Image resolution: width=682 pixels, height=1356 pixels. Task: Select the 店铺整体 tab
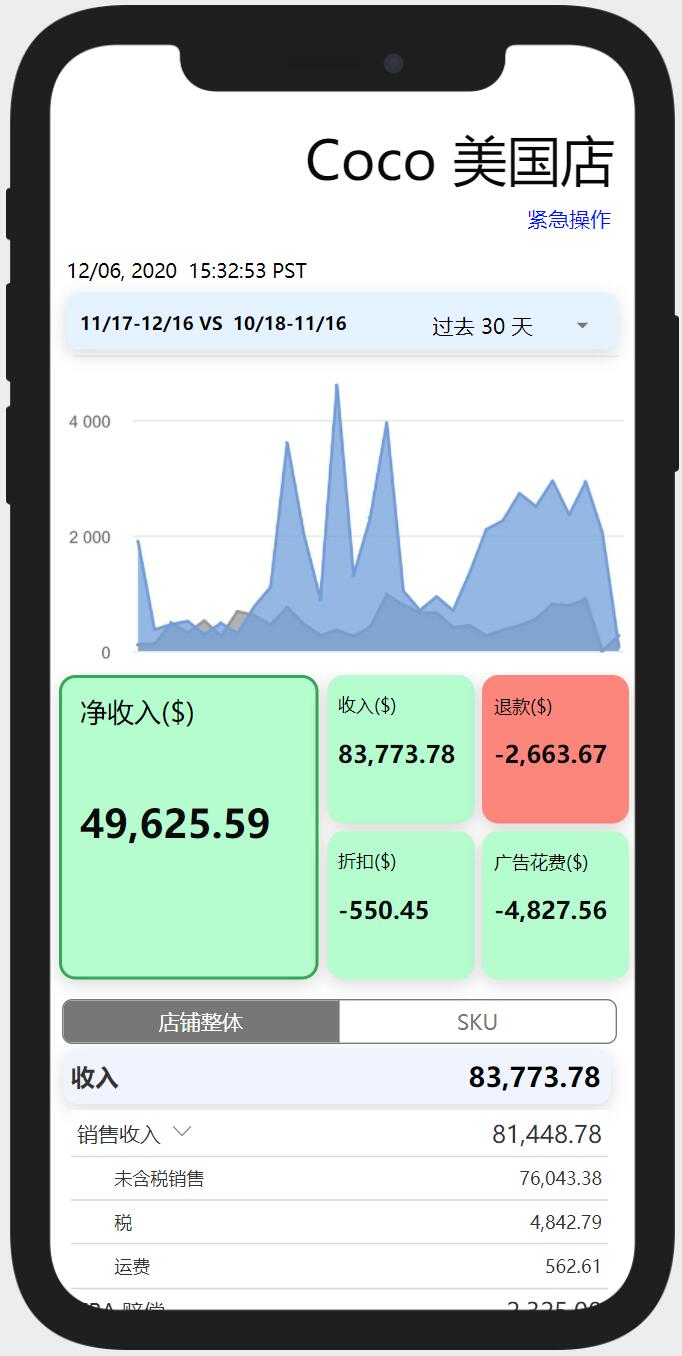coord(201,1022)
